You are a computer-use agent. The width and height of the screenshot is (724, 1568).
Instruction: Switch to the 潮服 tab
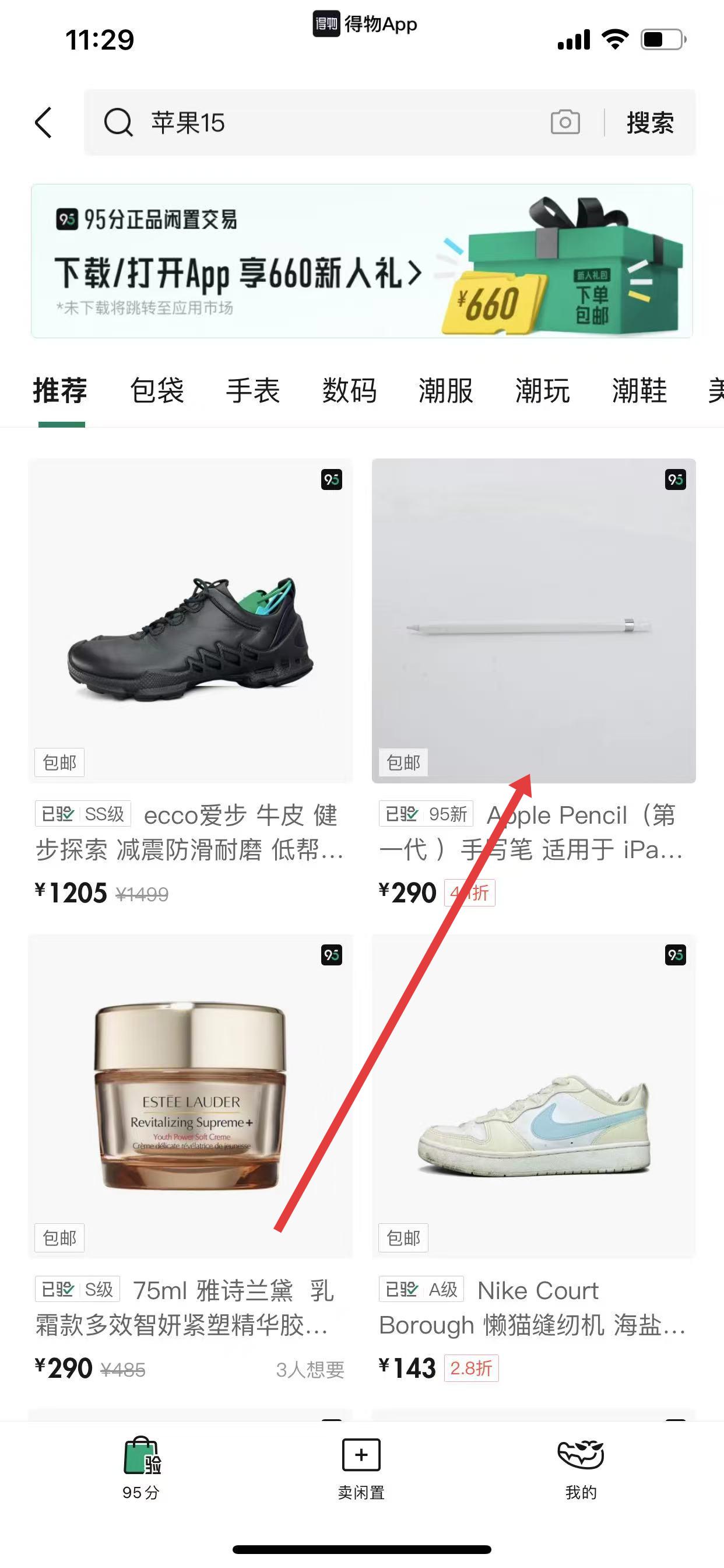coord(446,390)
